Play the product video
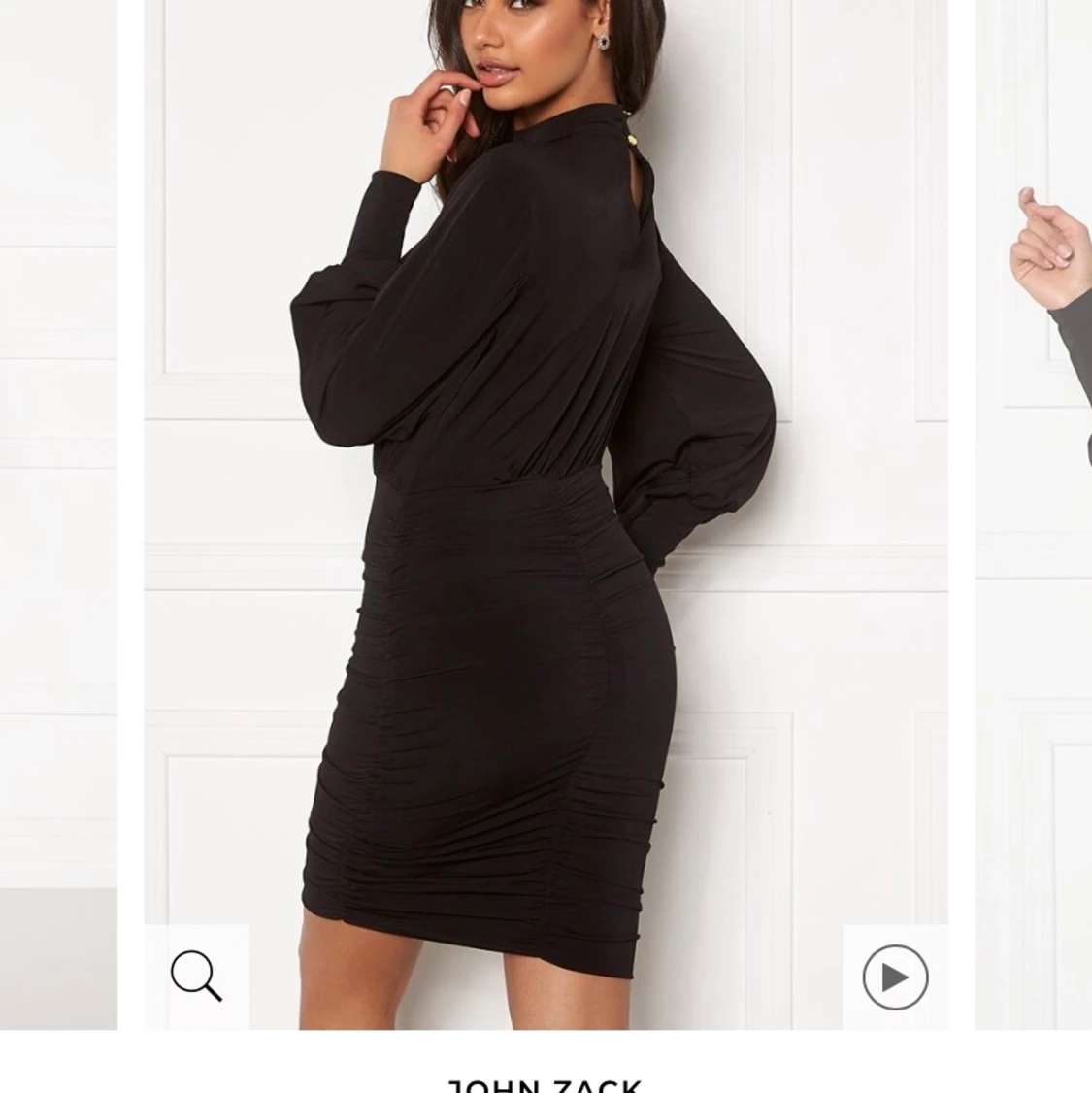This screenshot has width=1092, height=1093. [895, 977]
